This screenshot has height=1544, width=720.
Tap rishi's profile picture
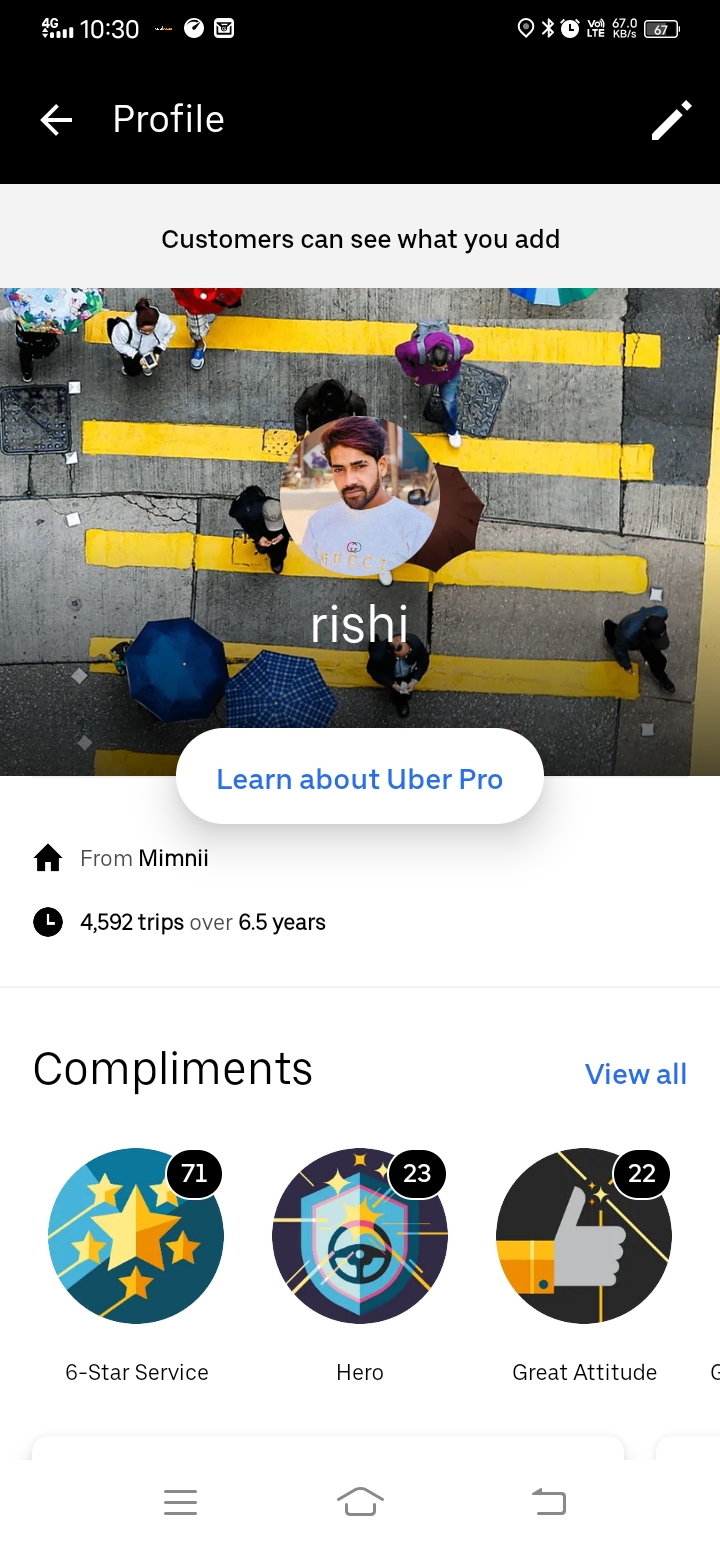click(x=360, y=496)
